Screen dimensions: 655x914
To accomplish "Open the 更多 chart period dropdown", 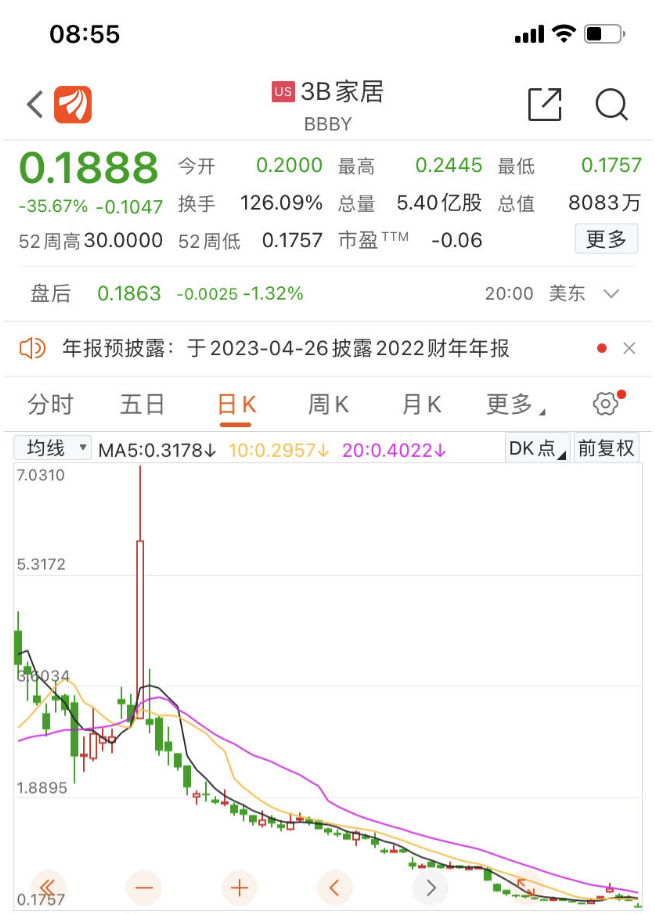I will (x=515, y=404).
